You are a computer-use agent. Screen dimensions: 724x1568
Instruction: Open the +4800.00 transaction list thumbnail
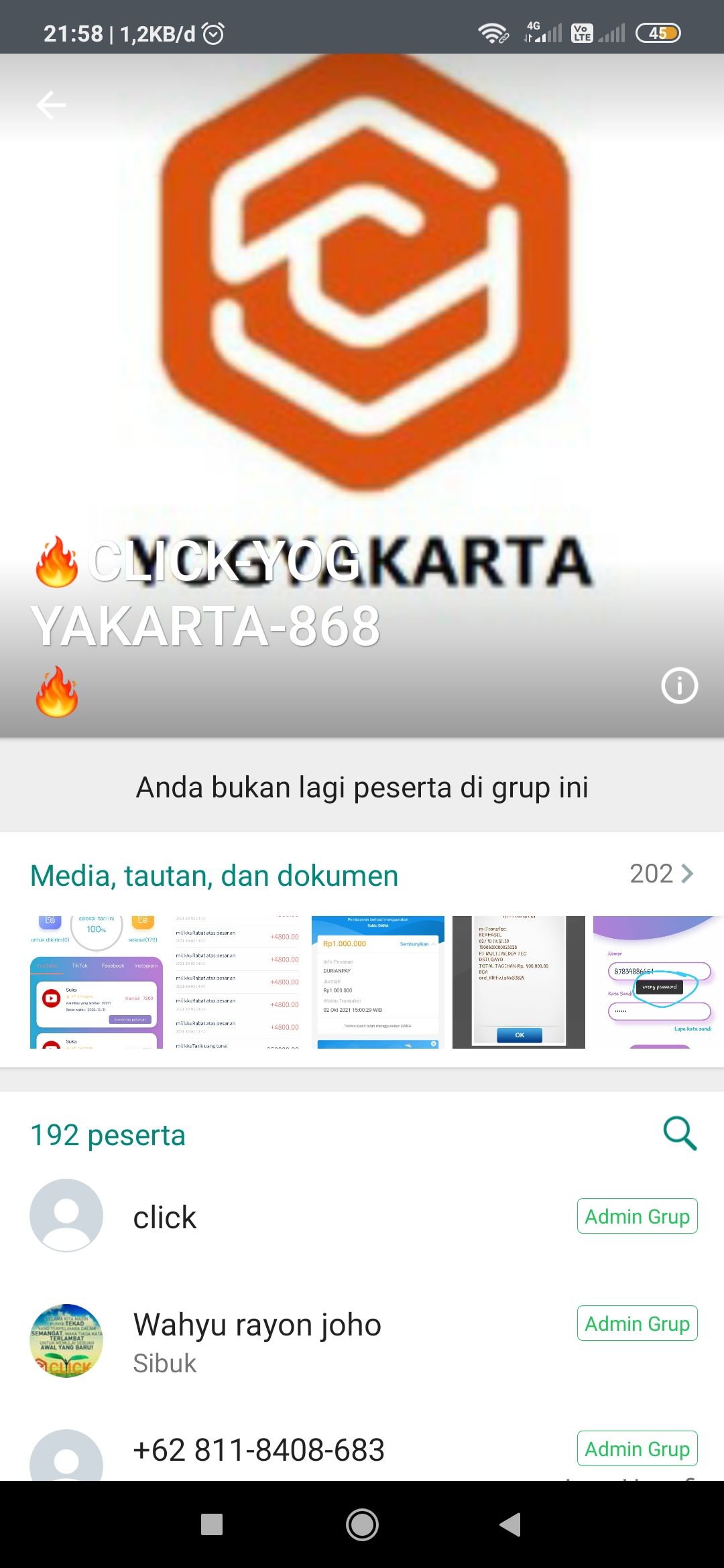click(237, 982)
